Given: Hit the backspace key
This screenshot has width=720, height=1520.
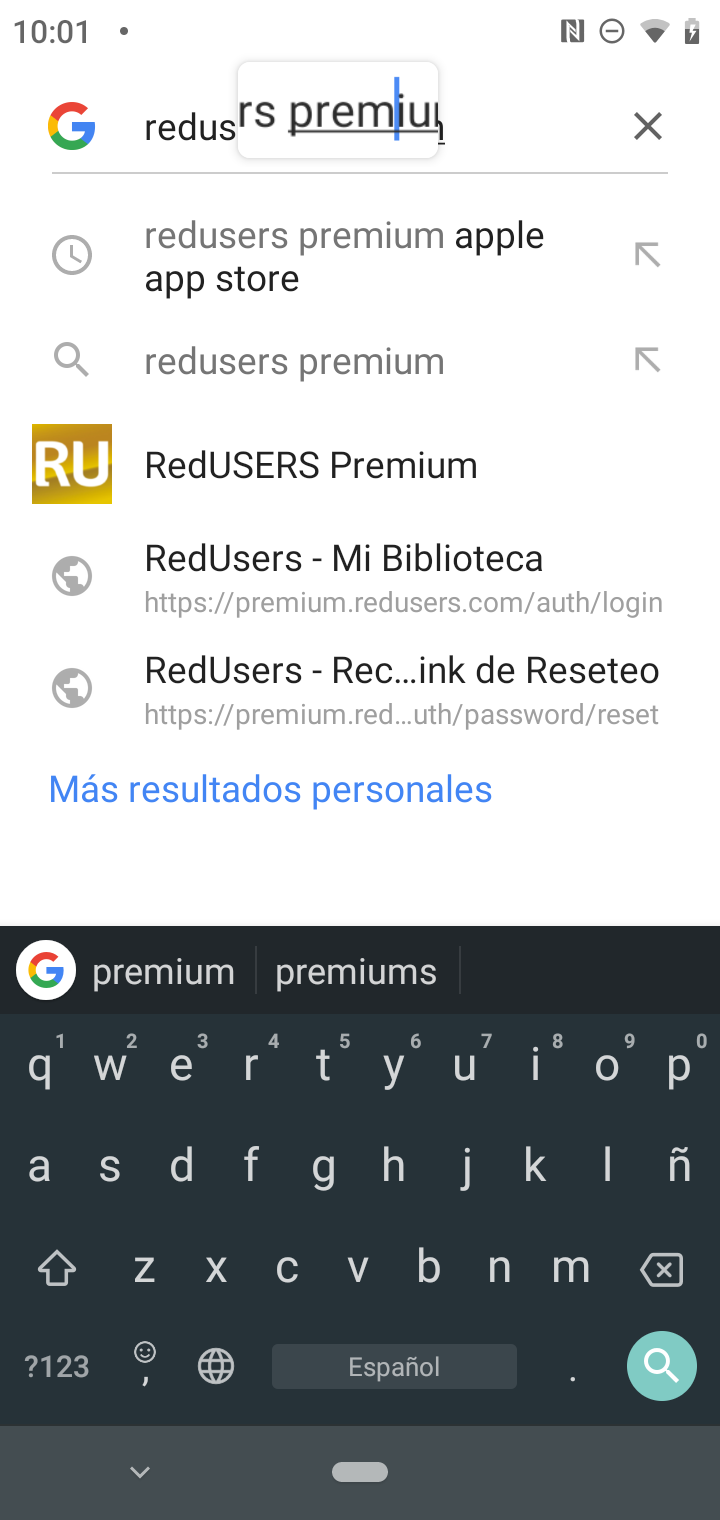Looking at the screenshot, I should coord(661,1269).
